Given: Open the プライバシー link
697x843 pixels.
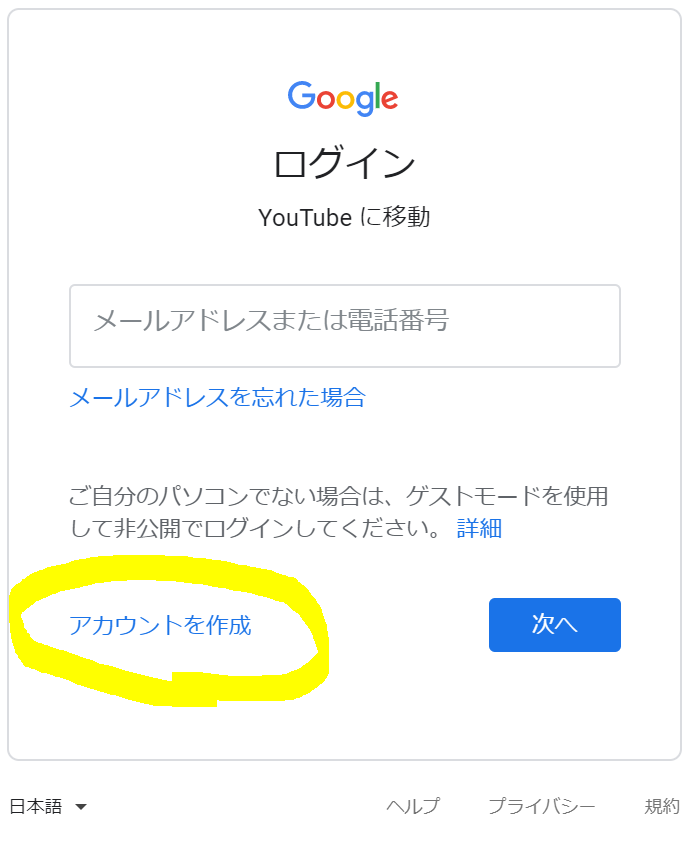Looking at the screenshot, I should [x=541, y=806].
